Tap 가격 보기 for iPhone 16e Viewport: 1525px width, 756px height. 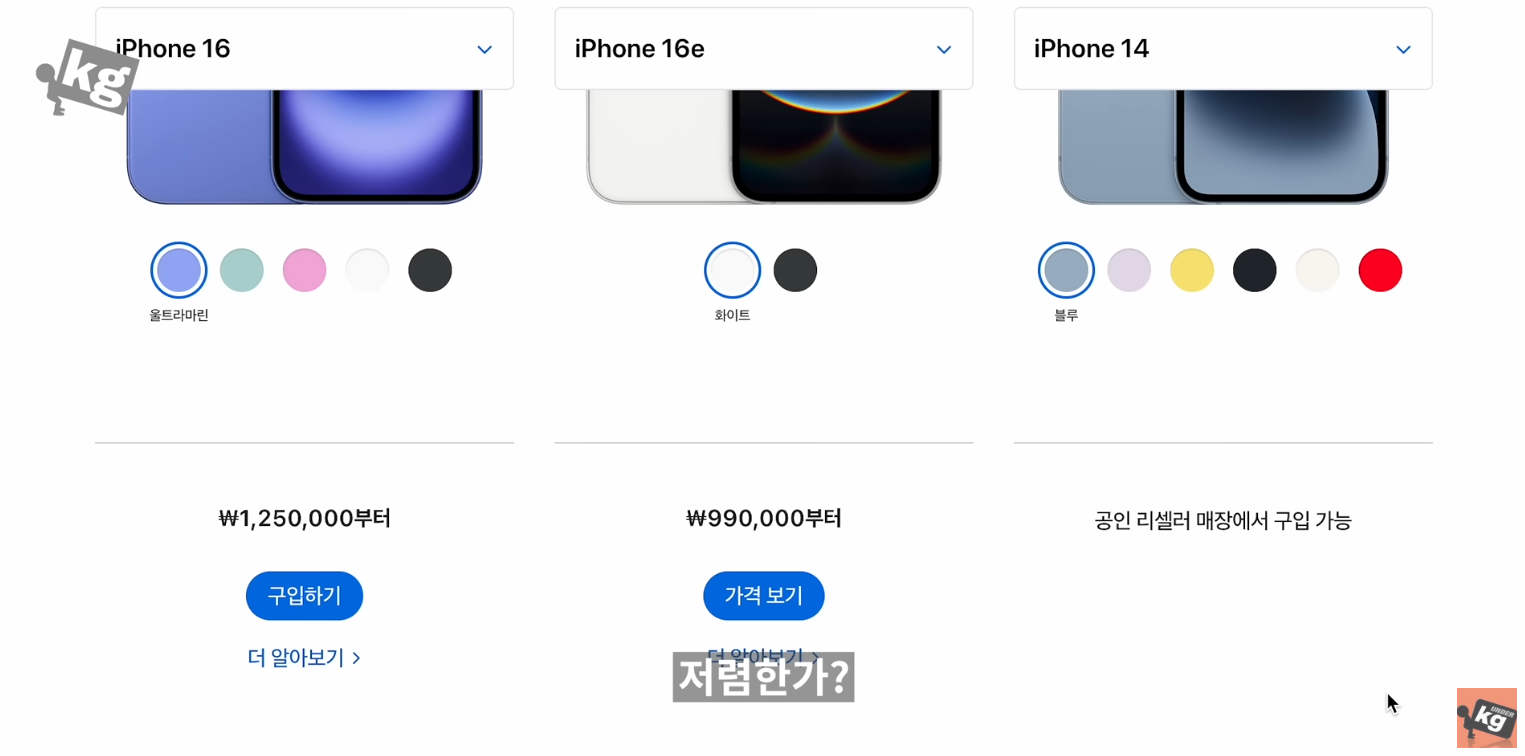763,596
